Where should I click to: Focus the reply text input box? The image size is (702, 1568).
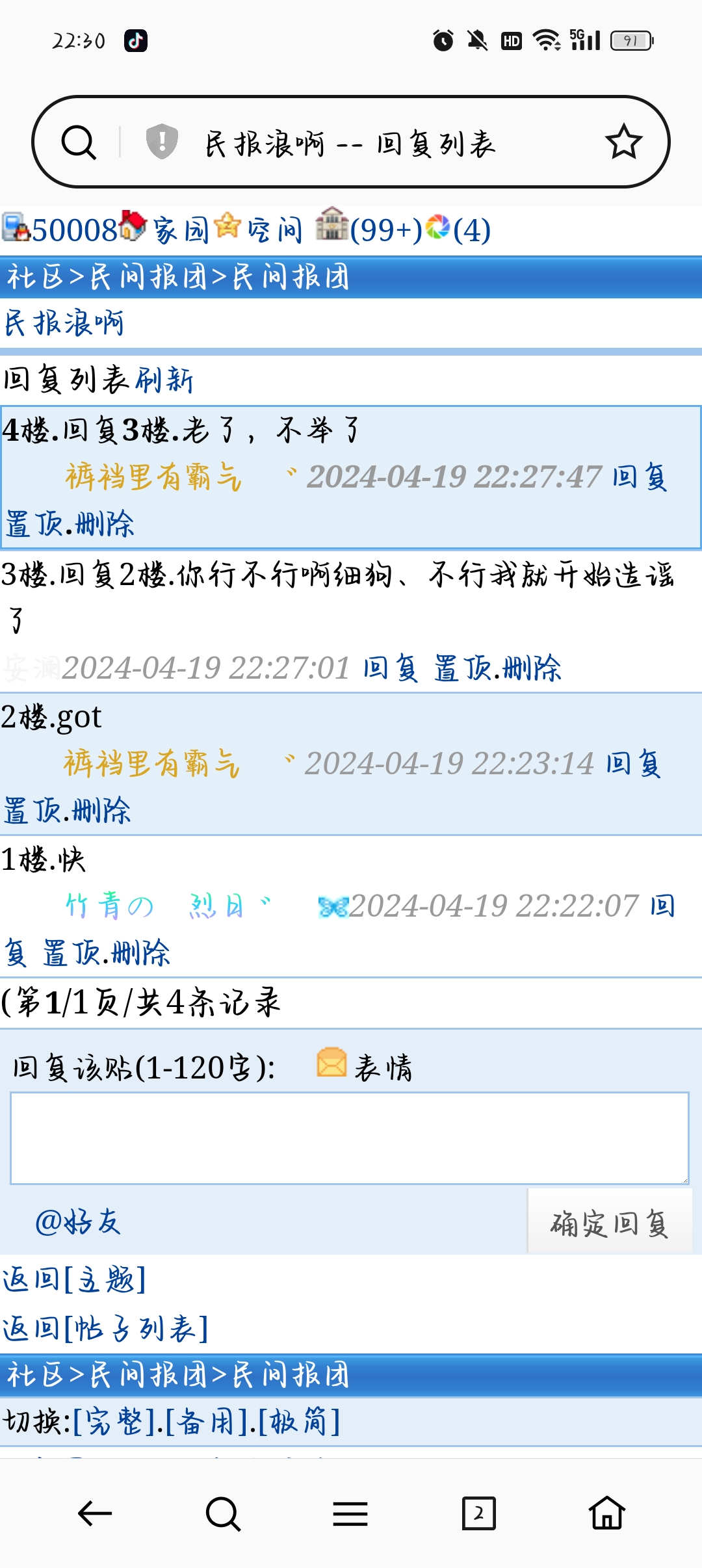click(x=349, y=1138)
